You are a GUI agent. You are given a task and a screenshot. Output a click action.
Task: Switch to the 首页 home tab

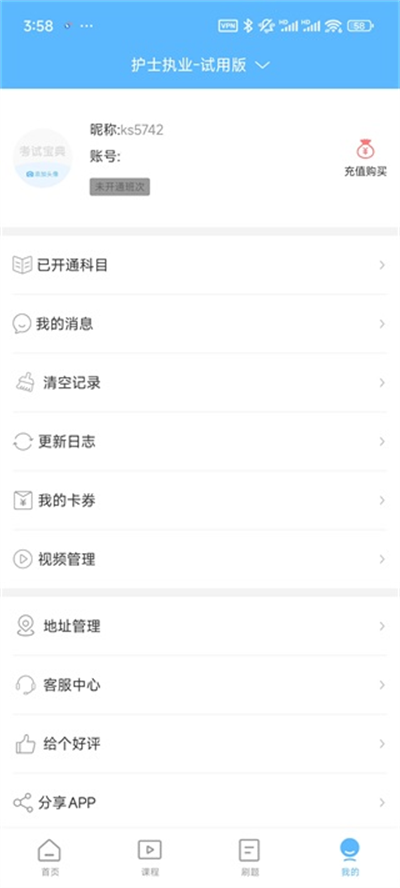click(x=50, y=857)
